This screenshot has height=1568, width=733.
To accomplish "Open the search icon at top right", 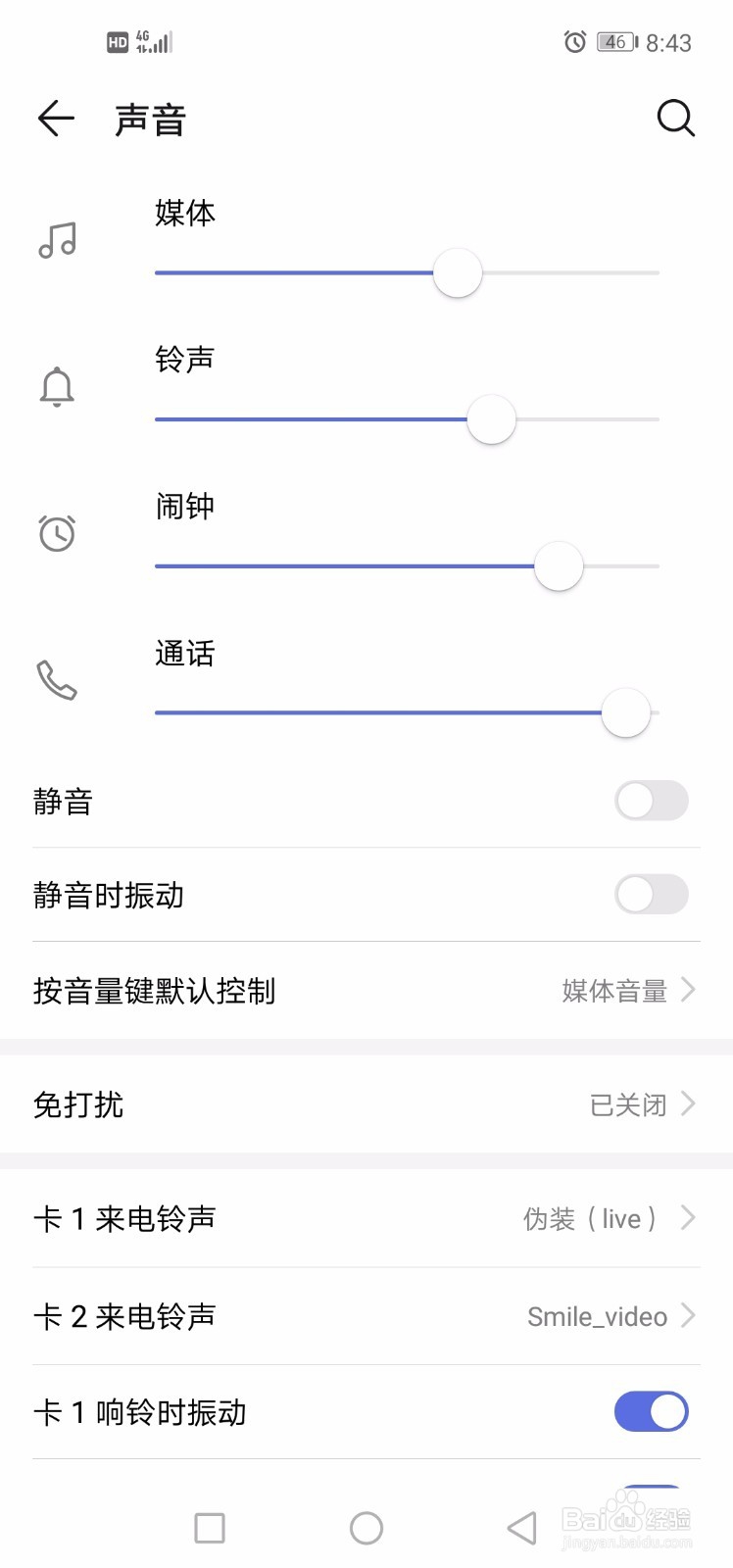I will 676,118.
